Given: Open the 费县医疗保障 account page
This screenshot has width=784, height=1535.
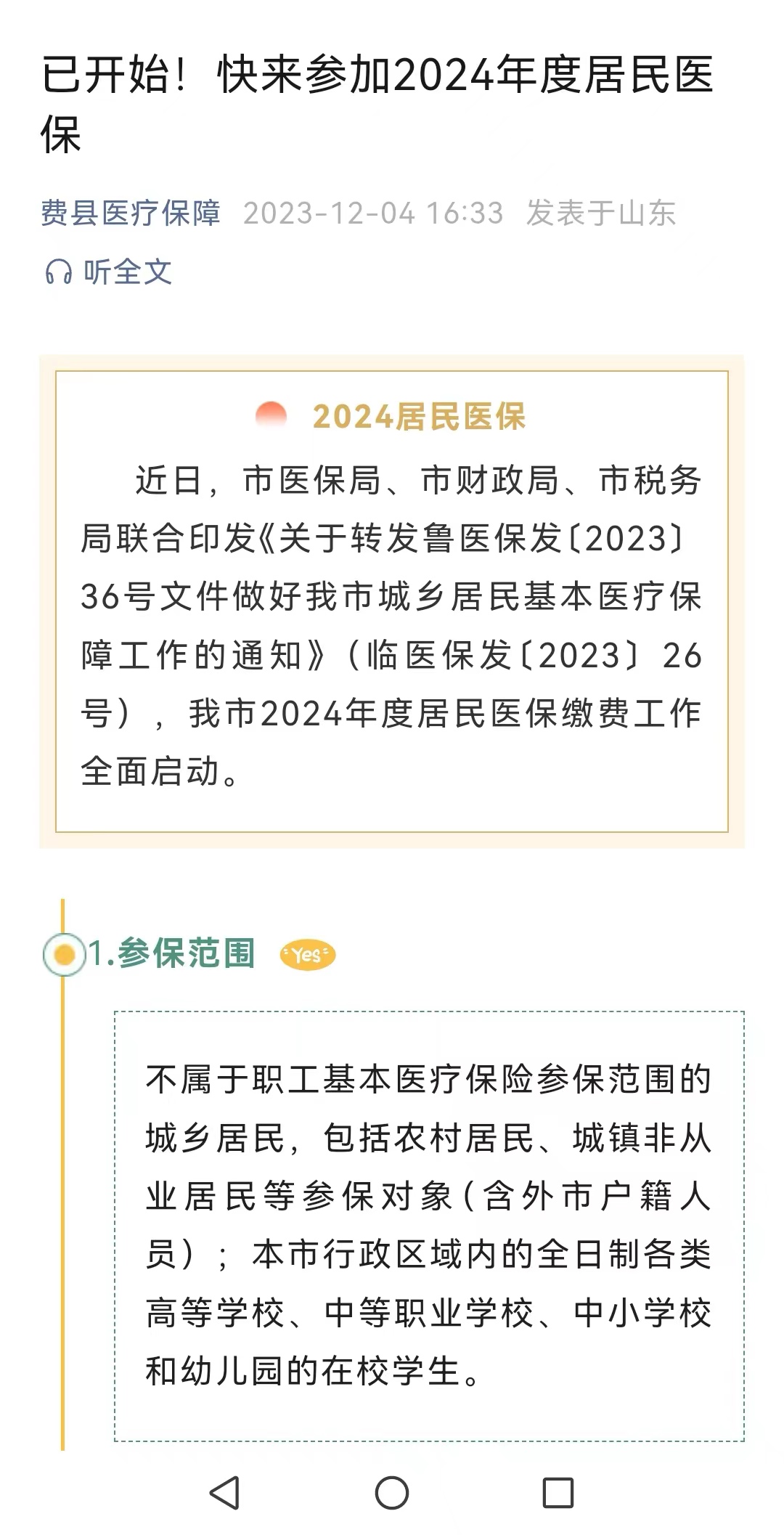Looking at the screenshot, I should click(131, 213).
